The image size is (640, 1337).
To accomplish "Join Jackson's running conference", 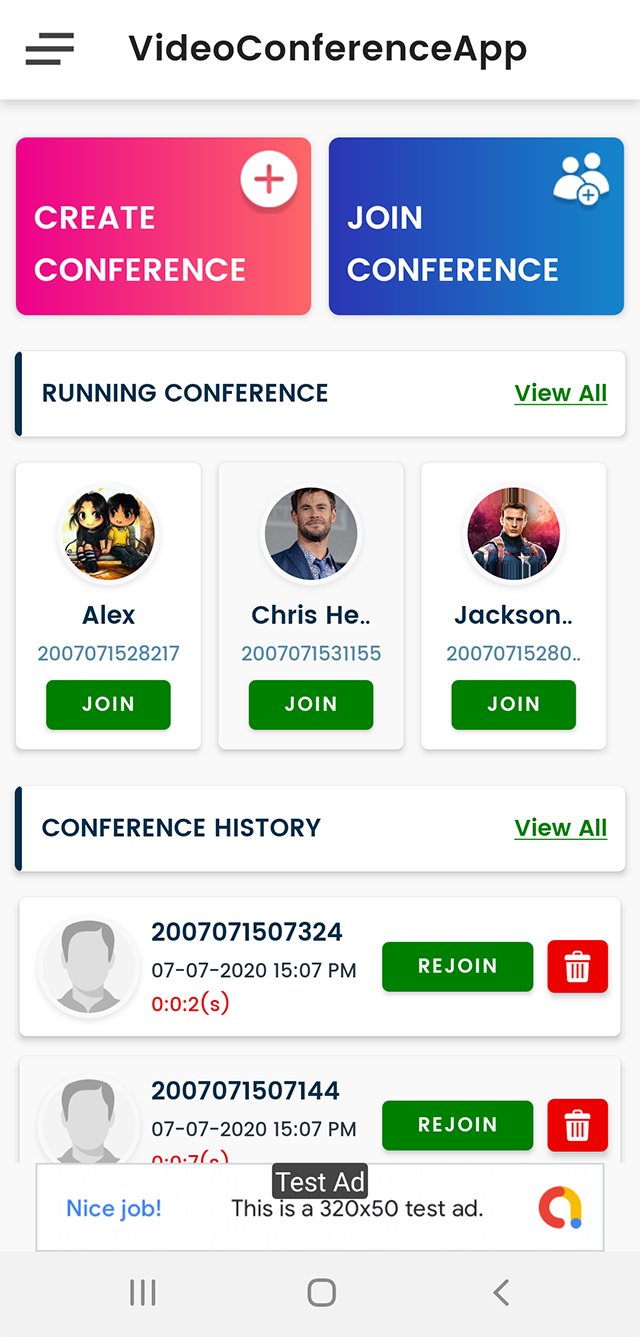I will [513, 704].
